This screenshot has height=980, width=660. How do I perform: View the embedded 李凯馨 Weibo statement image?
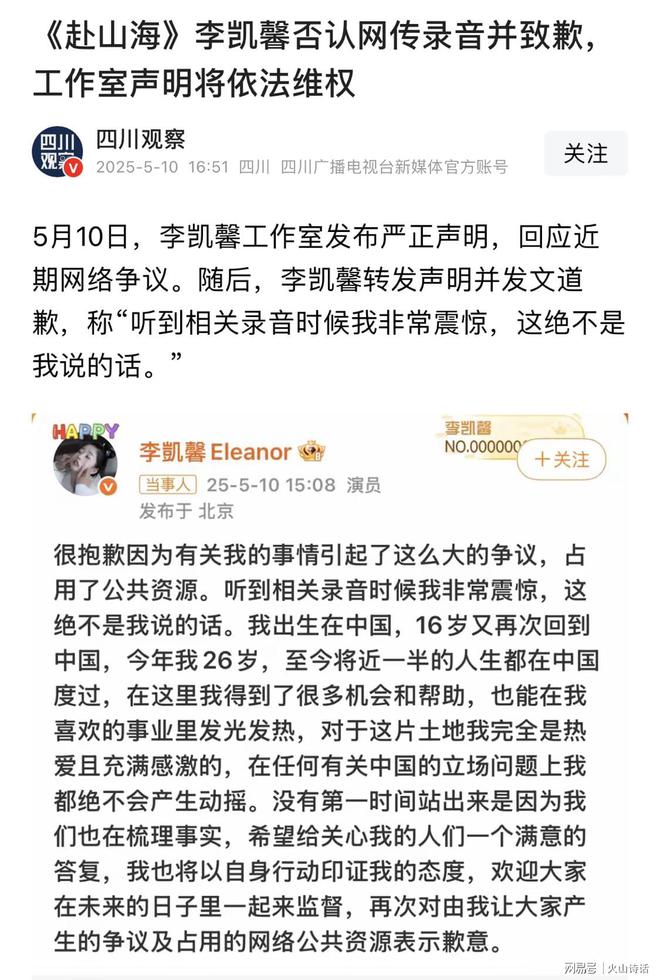[x=330, y=690]
